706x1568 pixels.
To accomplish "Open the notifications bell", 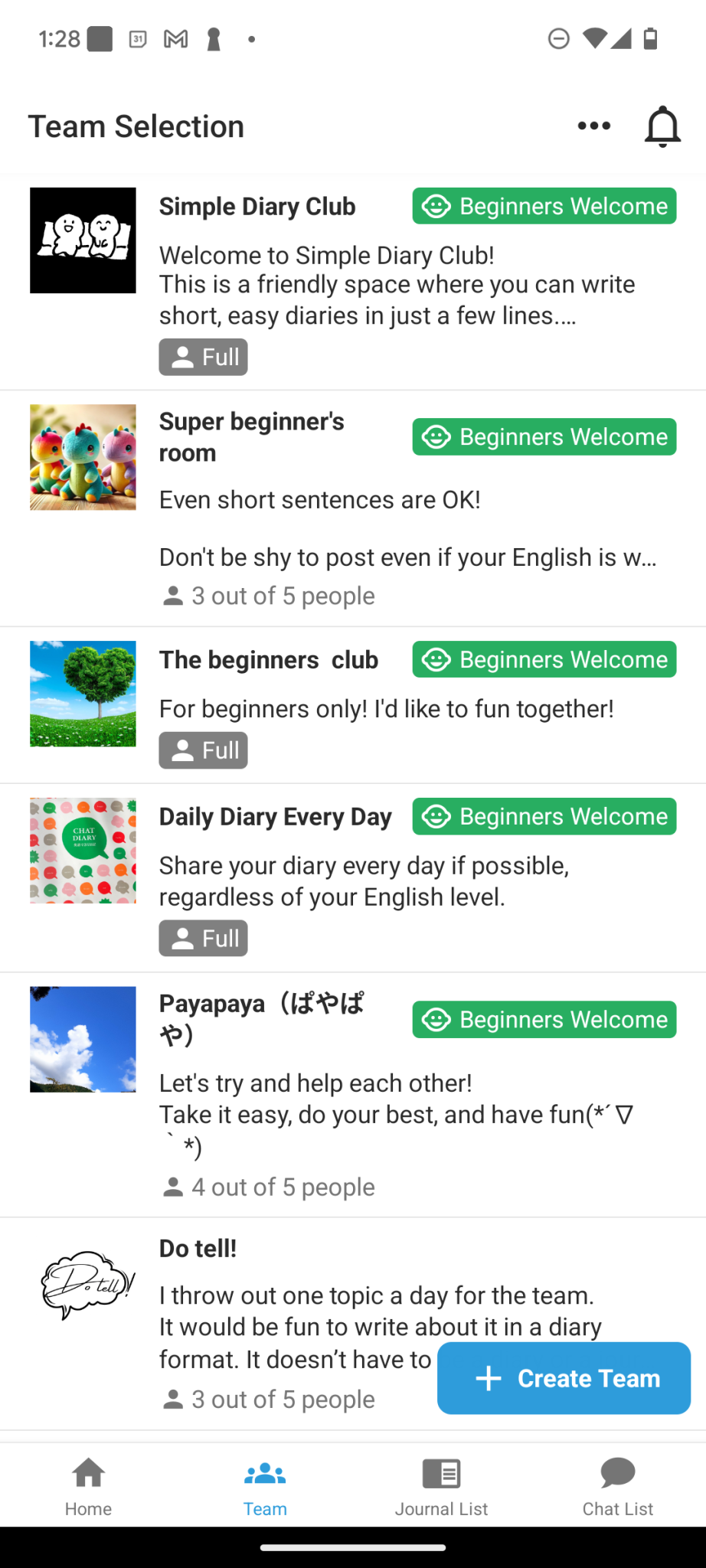I will coord(662,126).
